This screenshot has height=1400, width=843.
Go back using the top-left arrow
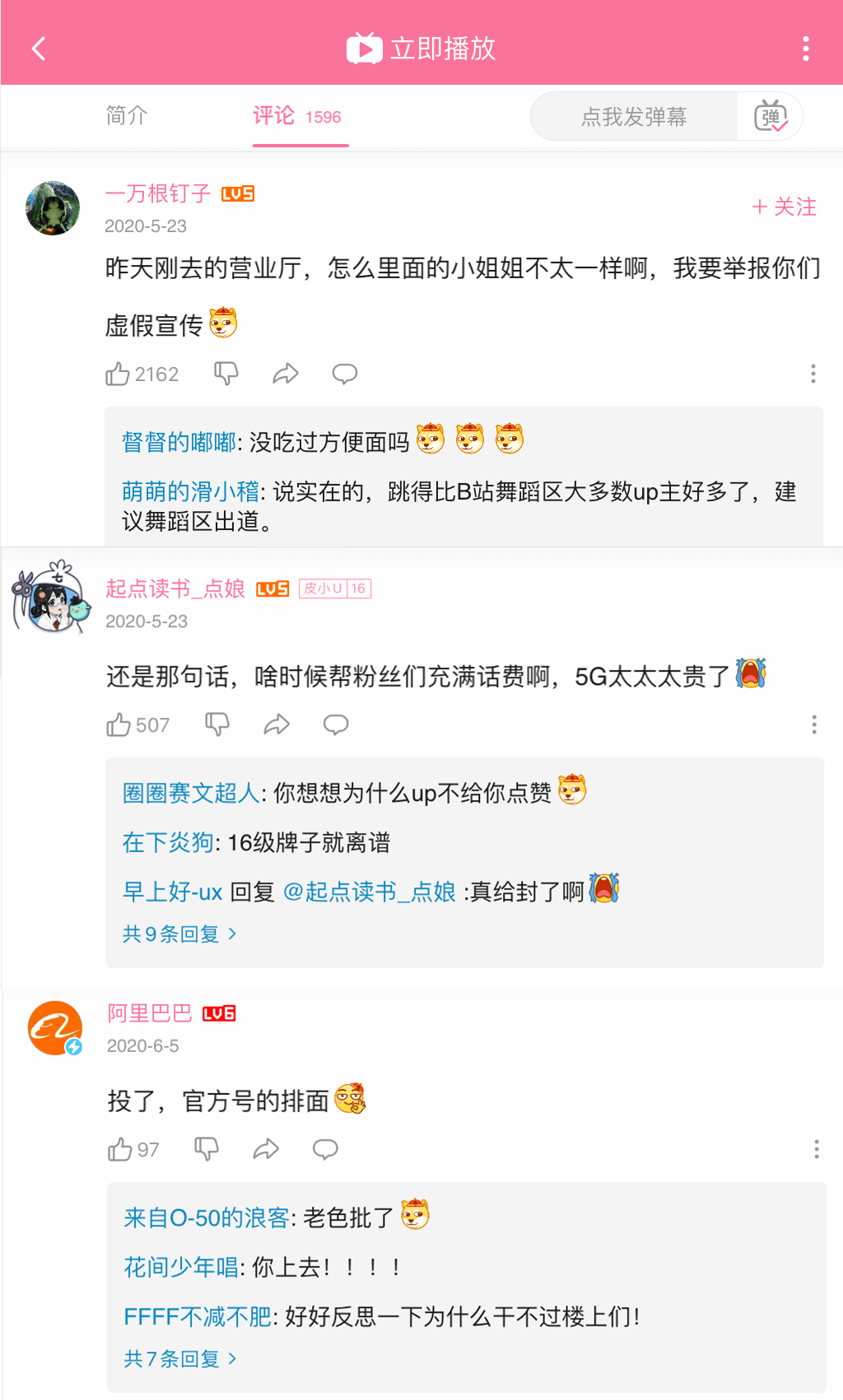click(x=39, y=49)
